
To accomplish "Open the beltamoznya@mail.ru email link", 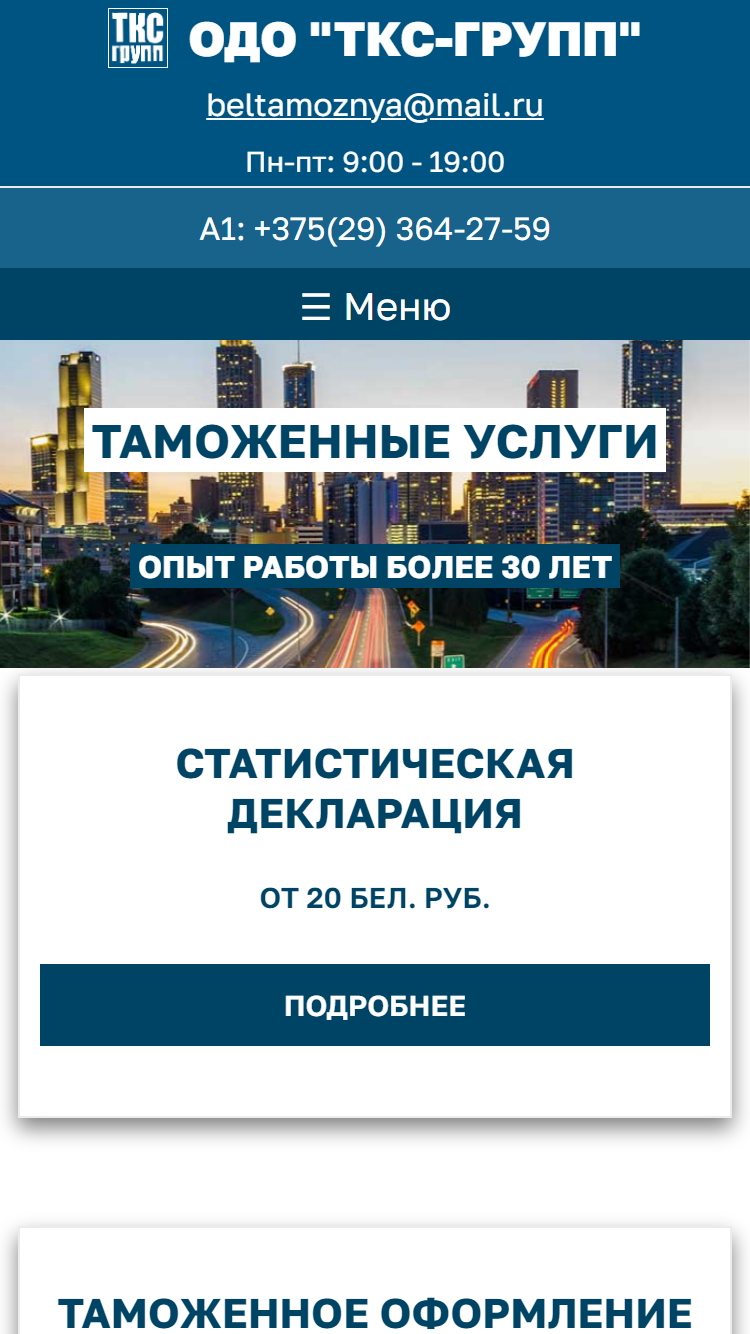I will click(x=375, y=105).
